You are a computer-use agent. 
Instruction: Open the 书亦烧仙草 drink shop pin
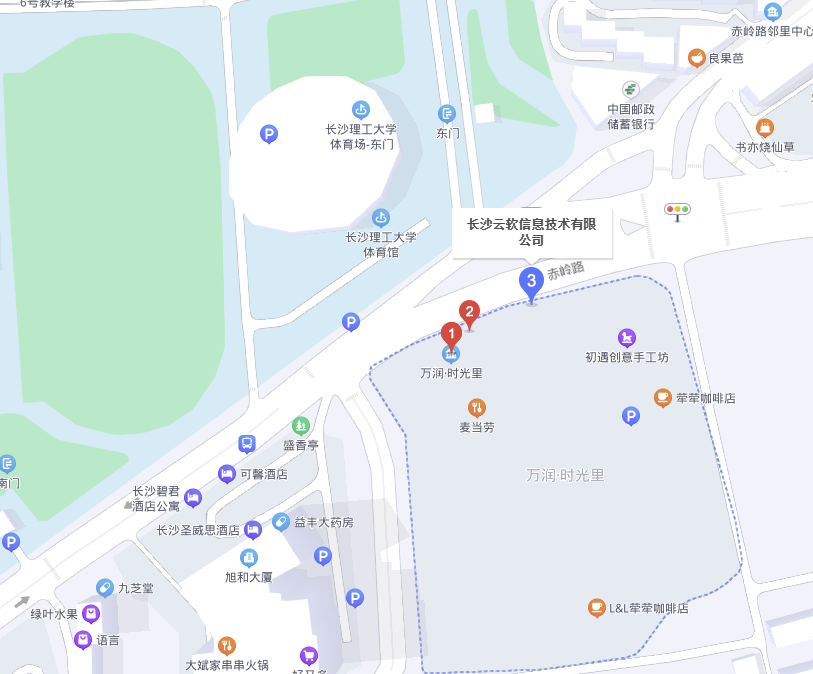(x=765, y=128)
